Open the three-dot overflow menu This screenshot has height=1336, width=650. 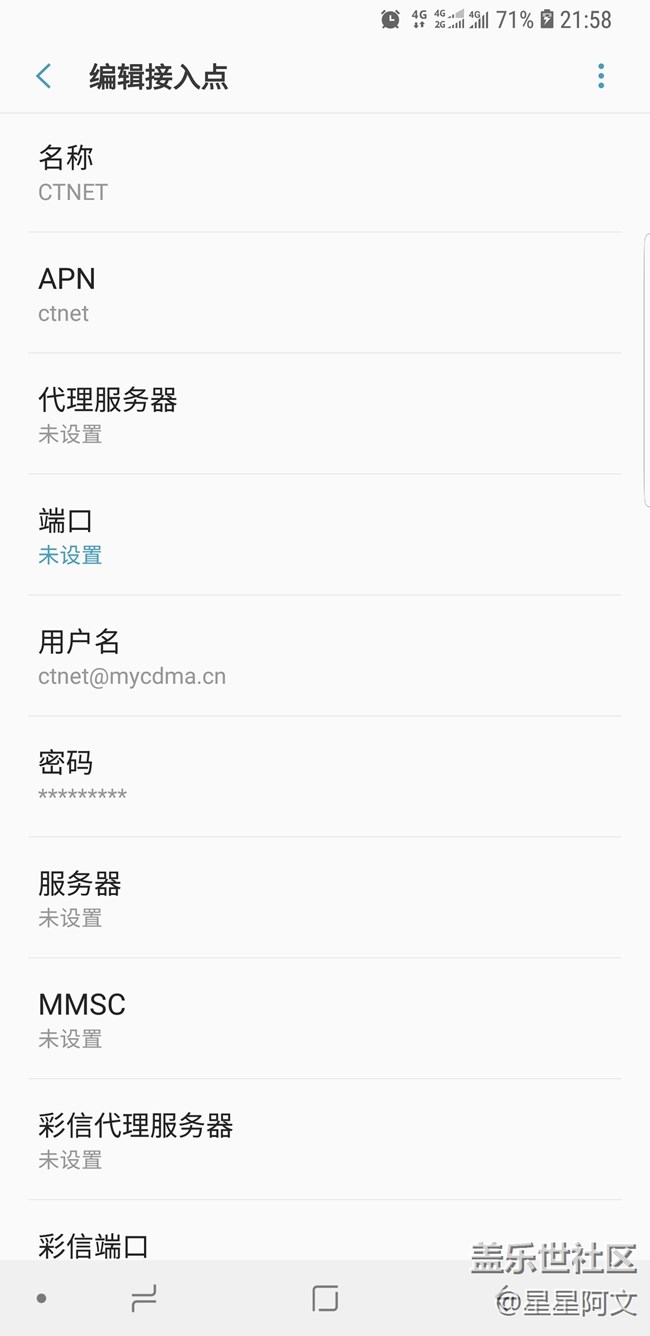601,76
